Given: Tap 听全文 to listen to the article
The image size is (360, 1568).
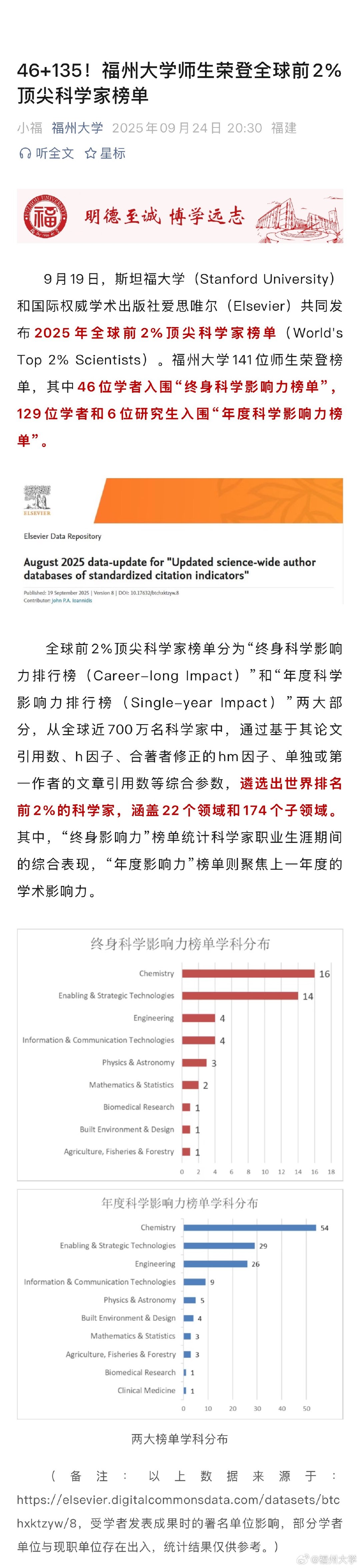Looking at the screenshot, I should [x=47, y=153].
